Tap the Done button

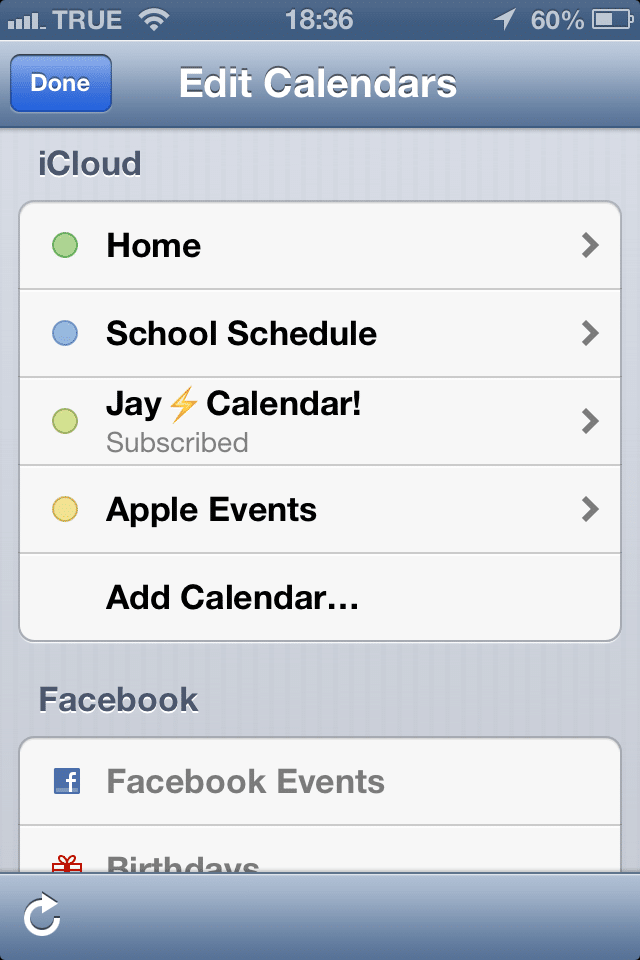coord(60,84)
